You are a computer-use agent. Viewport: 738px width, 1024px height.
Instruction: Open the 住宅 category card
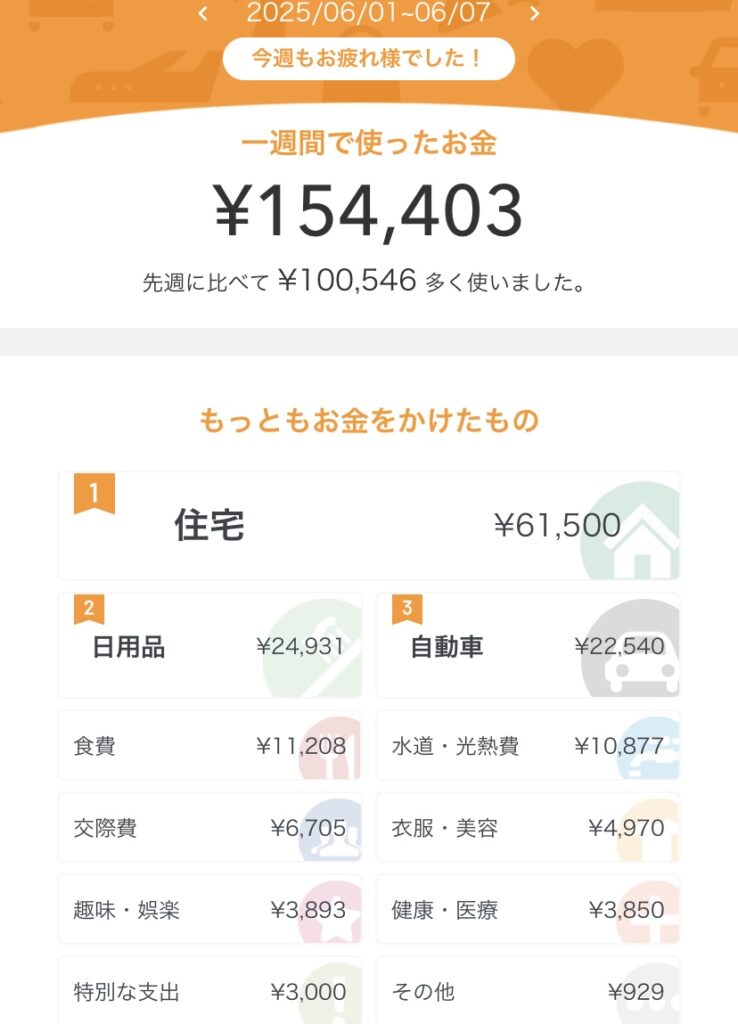click(368, 526)
